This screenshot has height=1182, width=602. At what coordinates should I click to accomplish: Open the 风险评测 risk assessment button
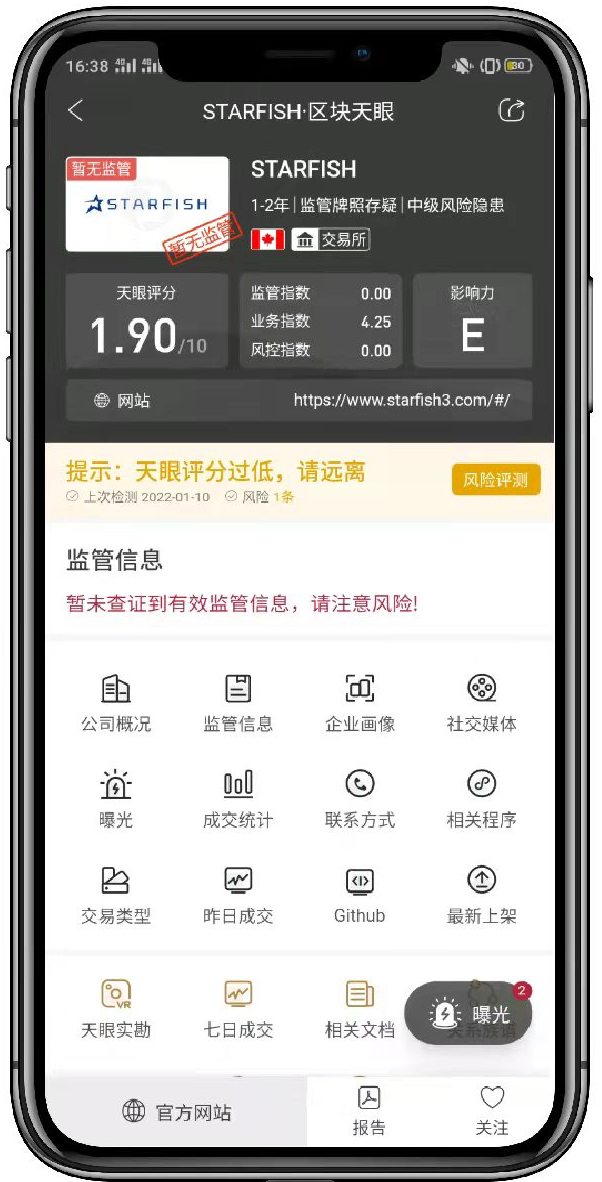coord(495,480)
